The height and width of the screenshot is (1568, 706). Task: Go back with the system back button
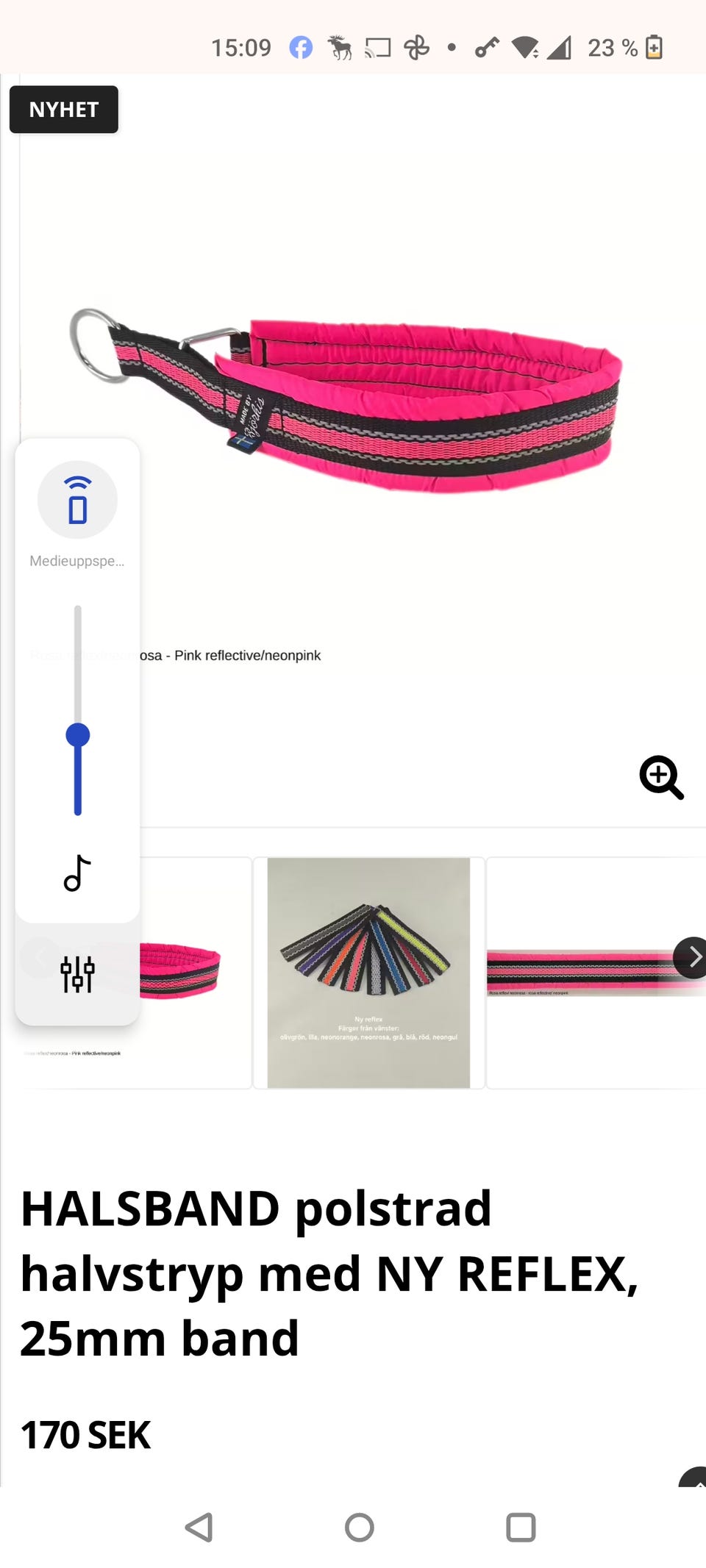tap(199, 1527)
